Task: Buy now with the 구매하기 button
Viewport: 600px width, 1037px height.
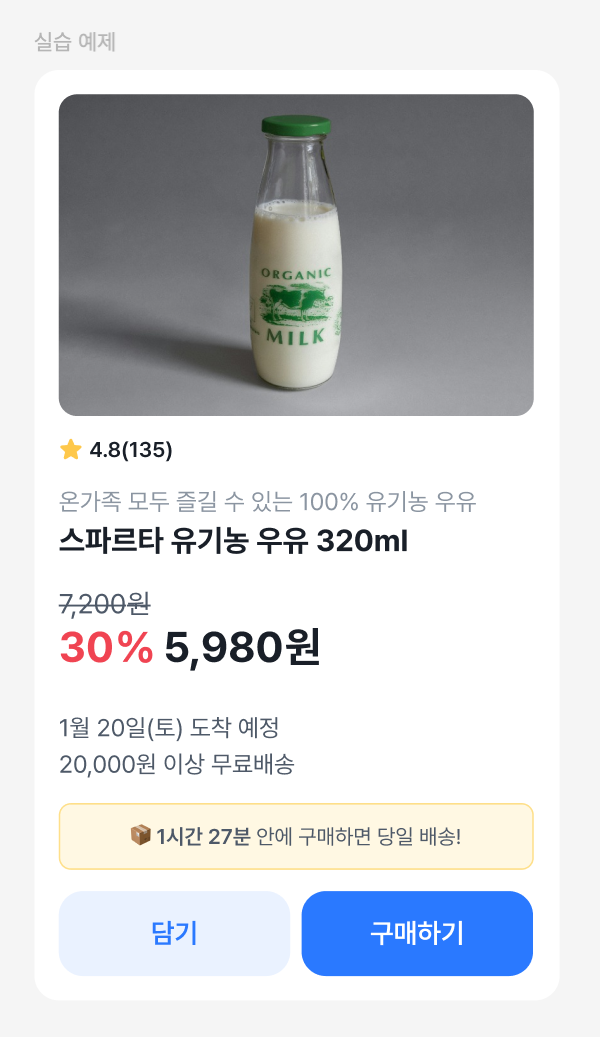Action: pos(417,933)
